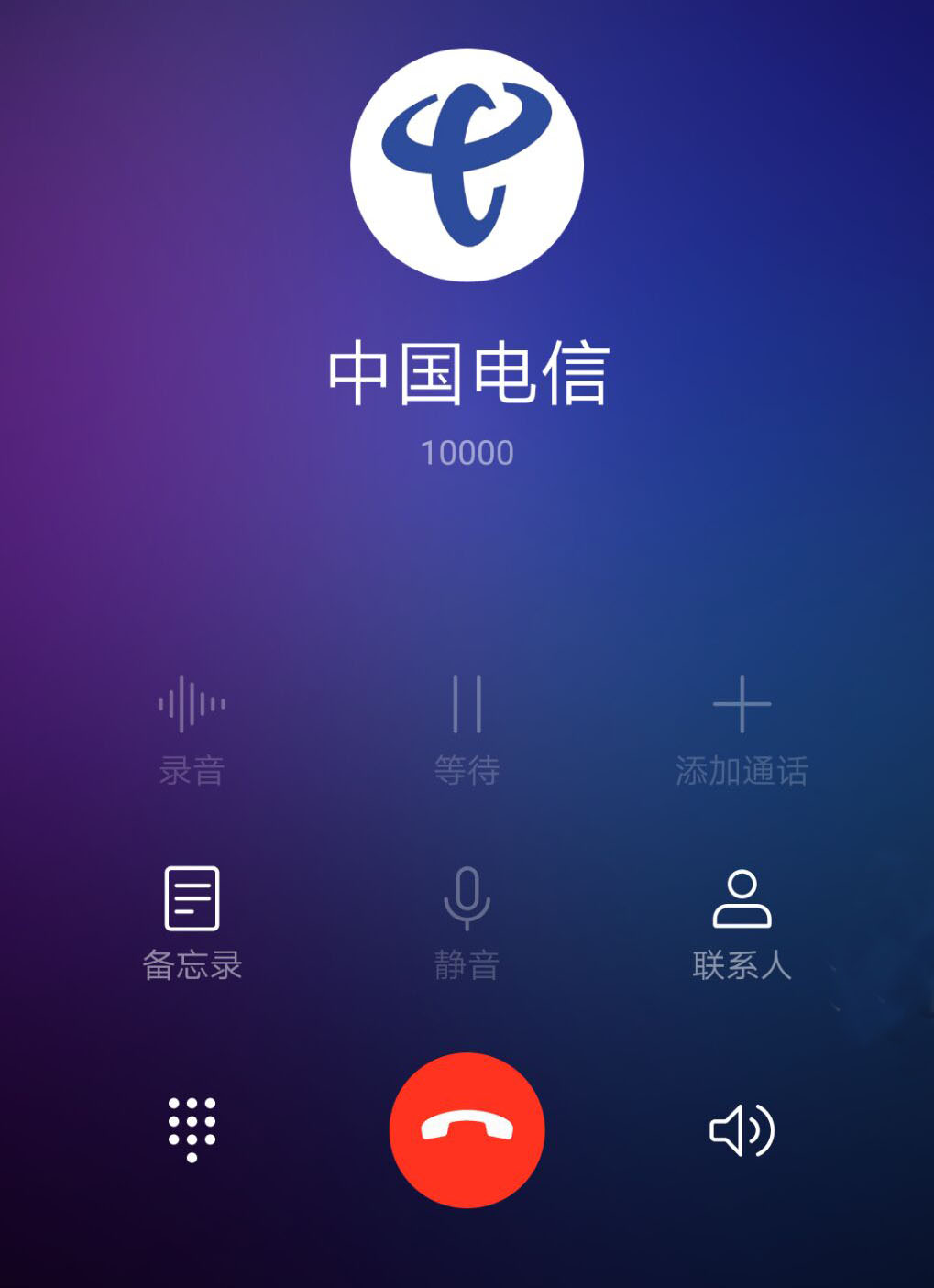Show the number pad for DTMF input
Viewport: 934px width, 1288px height.
192,1130
